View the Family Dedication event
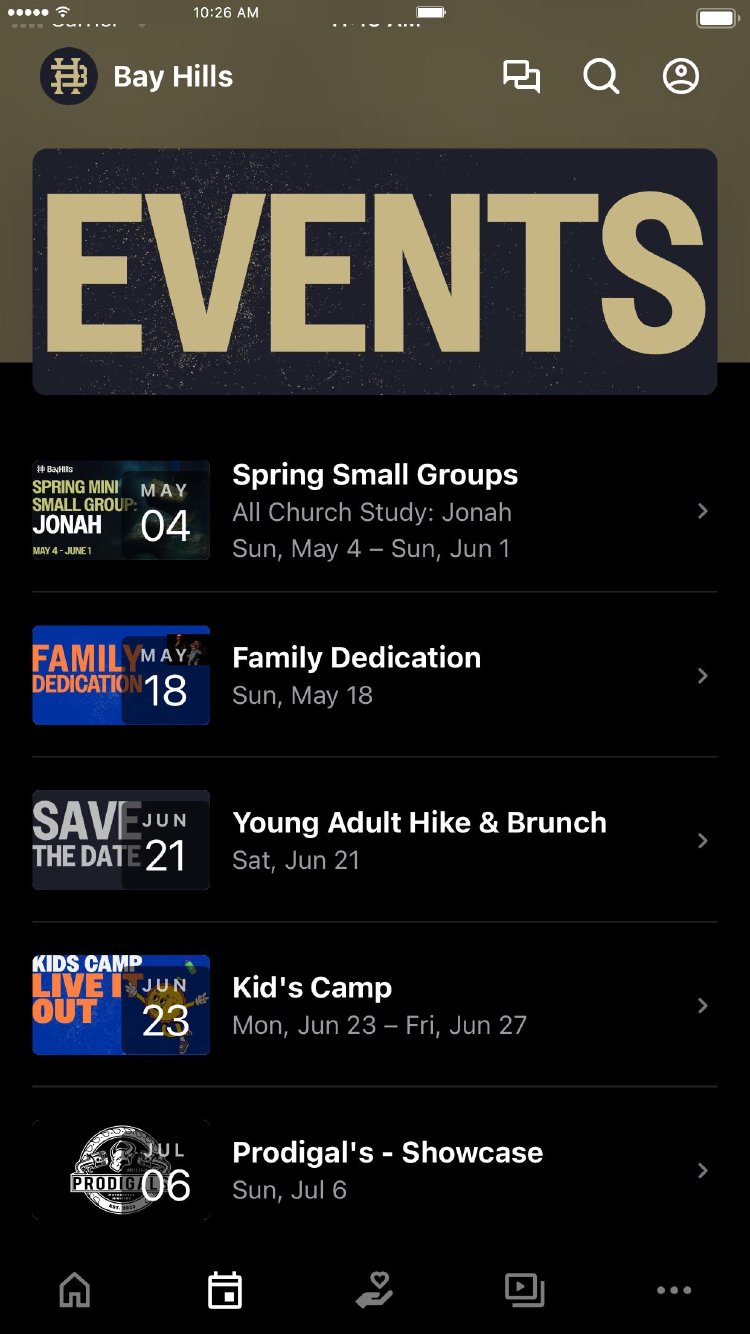Image resolution: width=750 pixels, height=1334 pixels. (375, 675)
